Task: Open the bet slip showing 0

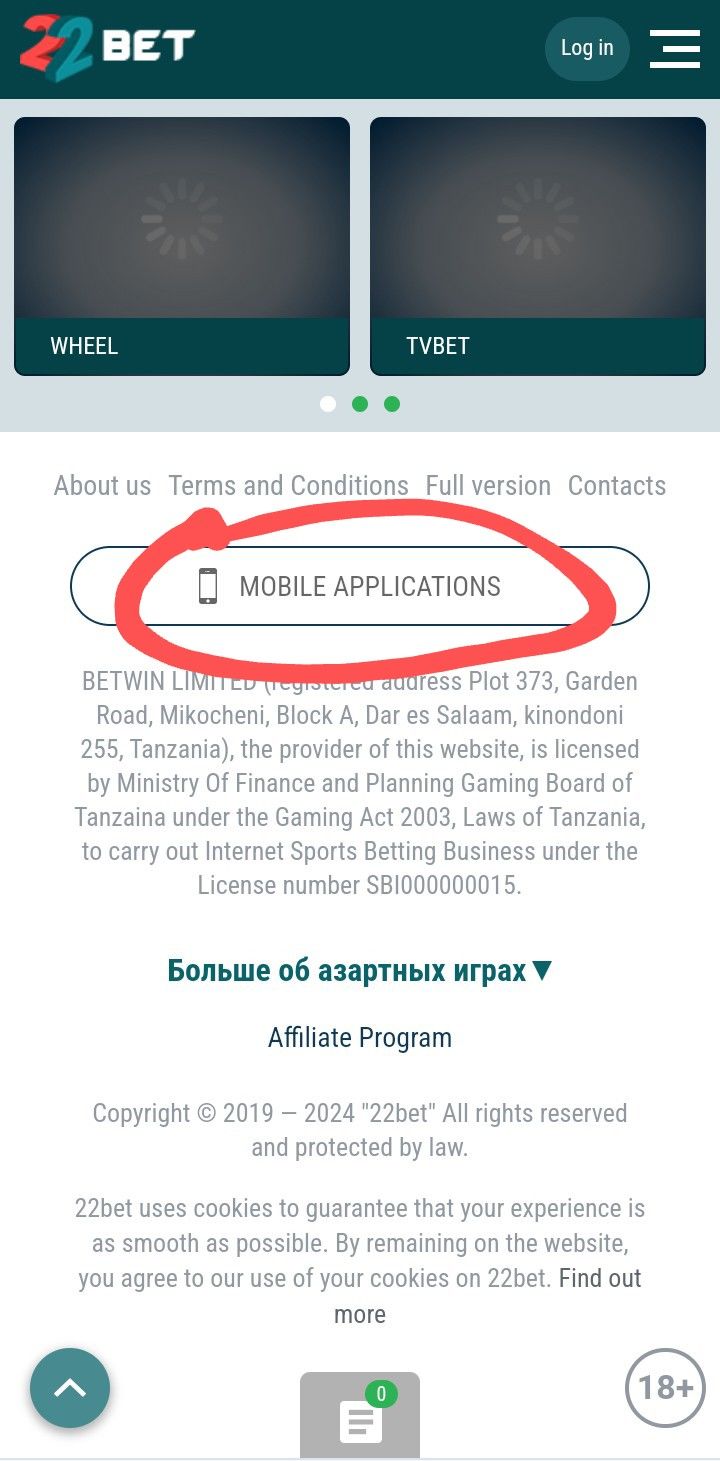Action: coord(360,1415)
